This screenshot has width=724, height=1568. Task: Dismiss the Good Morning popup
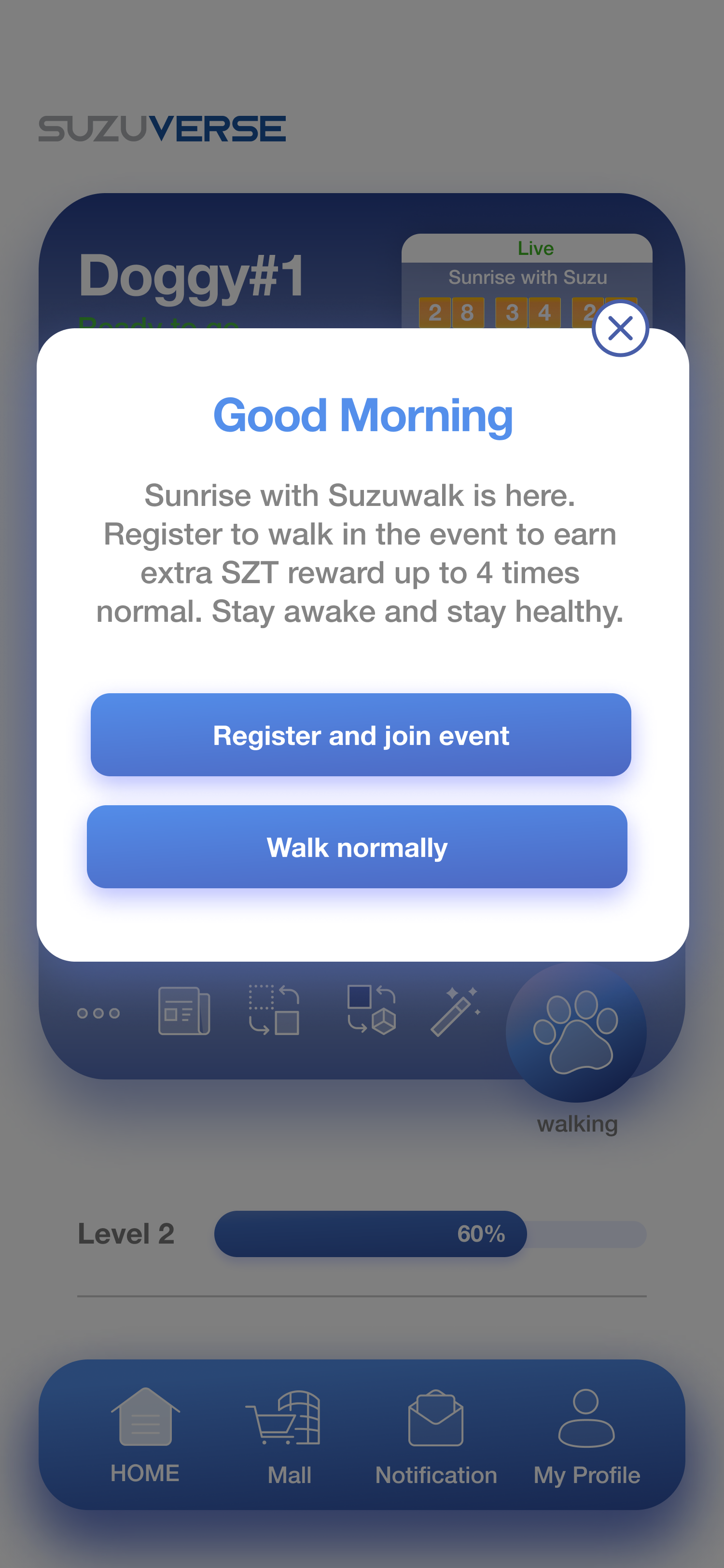[x=620, y=329]
